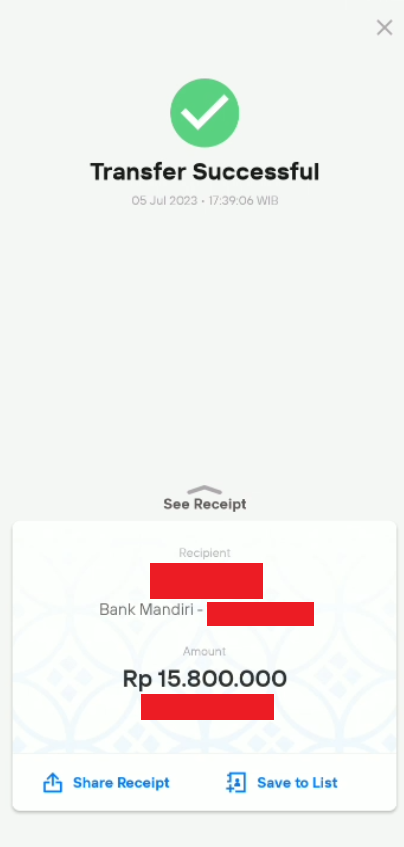Screen dimensions: 404x847
Task: Expand See Receipt details
Action: [205, 499]
